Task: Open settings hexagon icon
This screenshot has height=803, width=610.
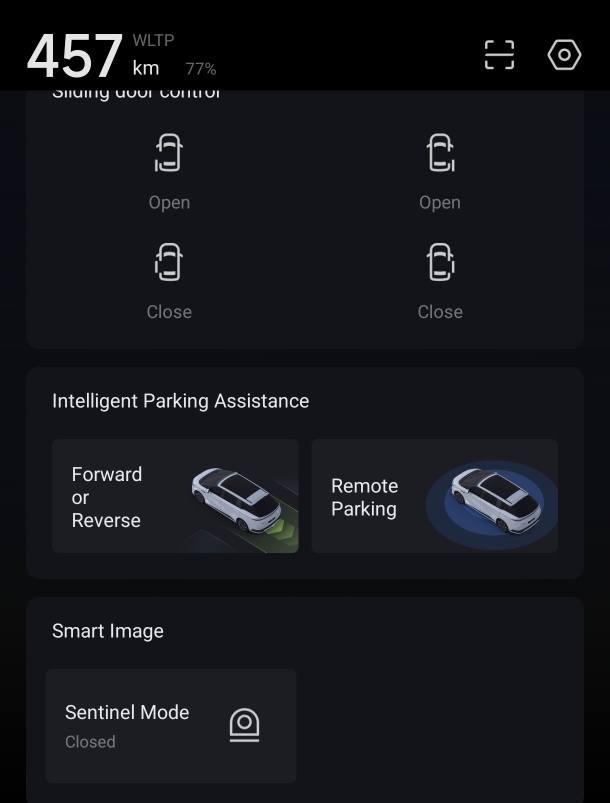Action: coord(564,55)
